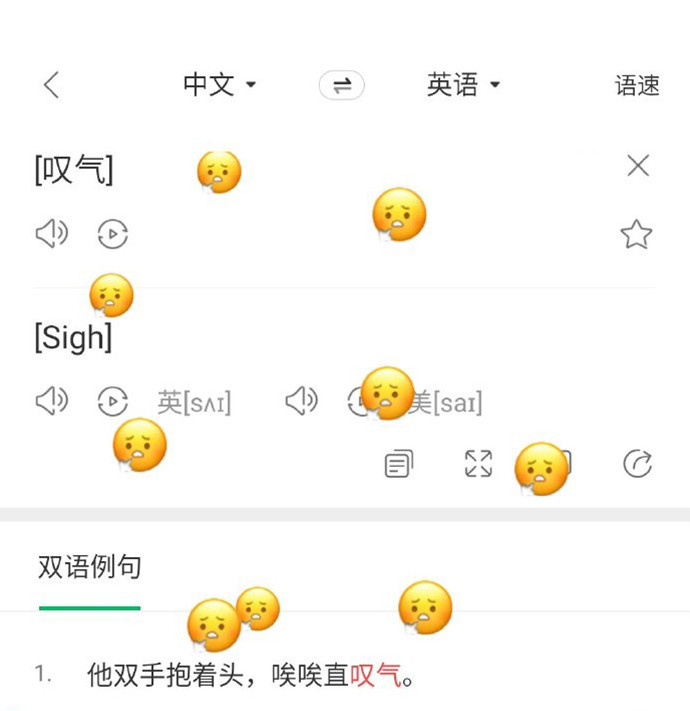Copy the translation result
Viewport: 690px width, 711px height.
[x=398, y=464]
